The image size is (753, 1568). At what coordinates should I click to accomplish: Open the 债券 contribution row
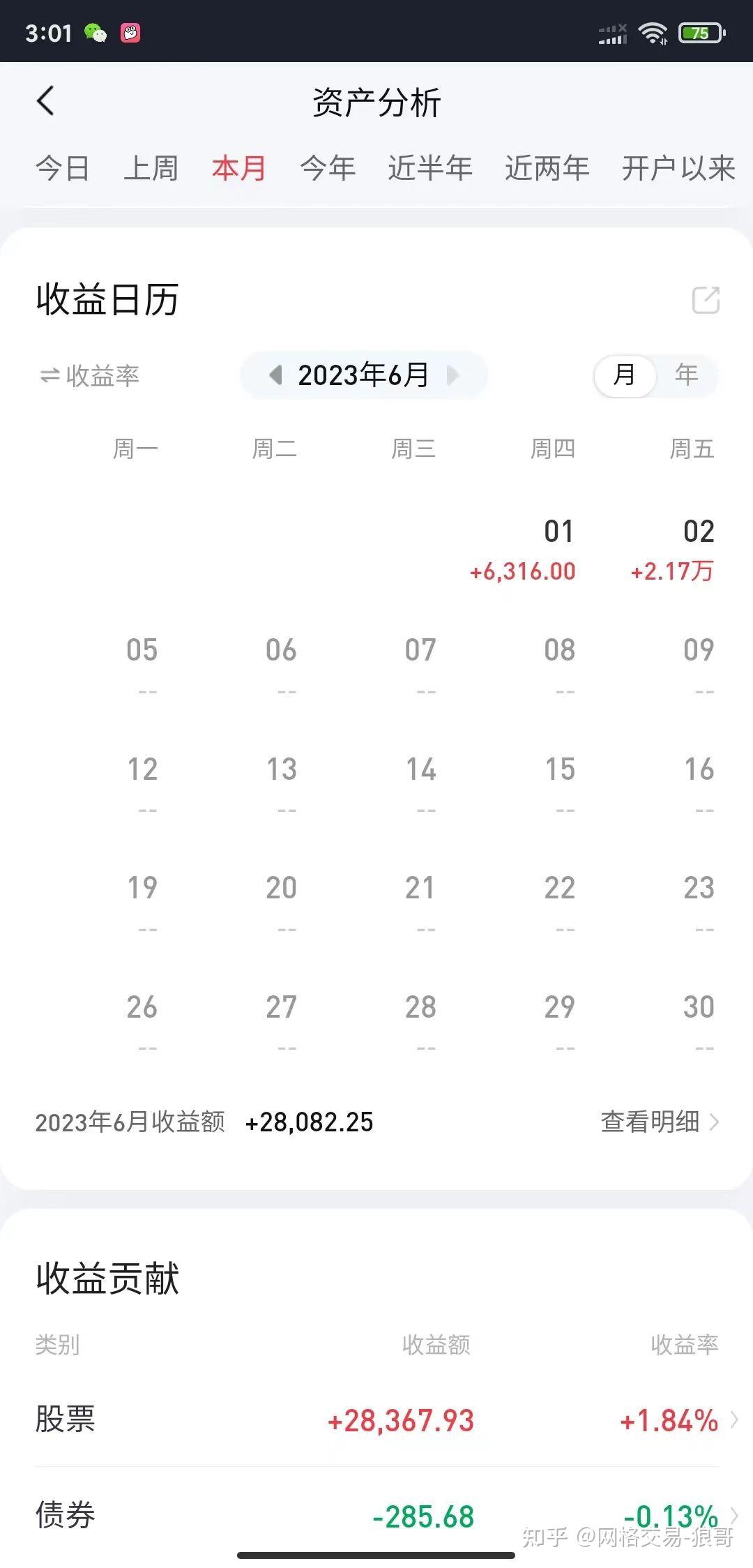pos(387,1515)
